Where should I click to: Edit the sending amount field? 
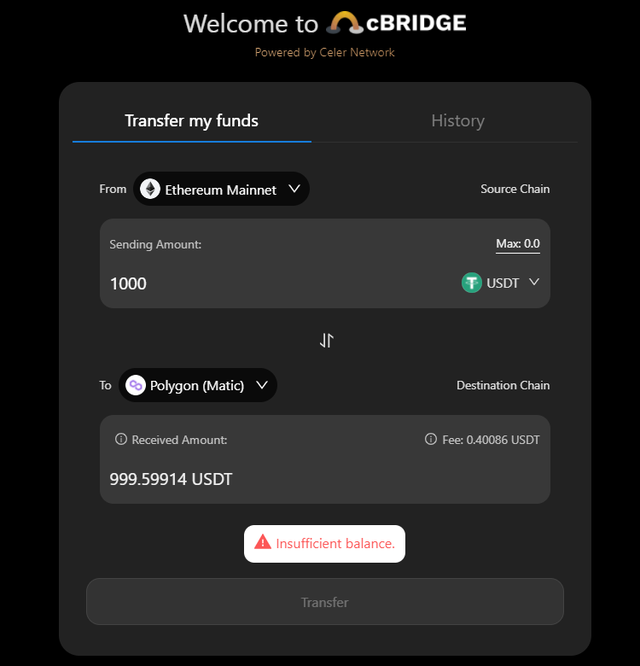coord(270,284)
